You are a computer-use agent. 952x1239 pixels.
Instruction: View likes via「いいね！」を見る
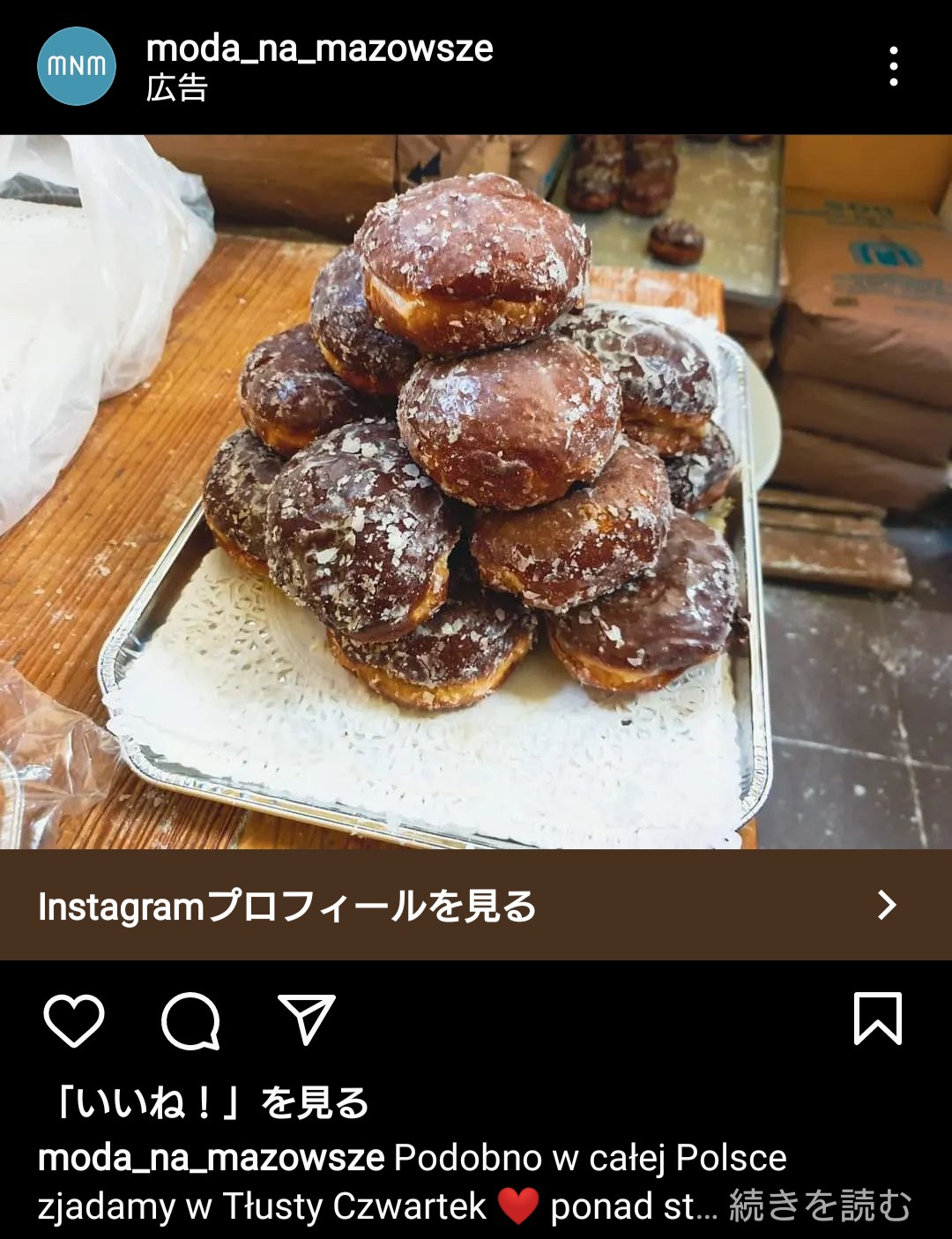click(x=212, y=1102)
